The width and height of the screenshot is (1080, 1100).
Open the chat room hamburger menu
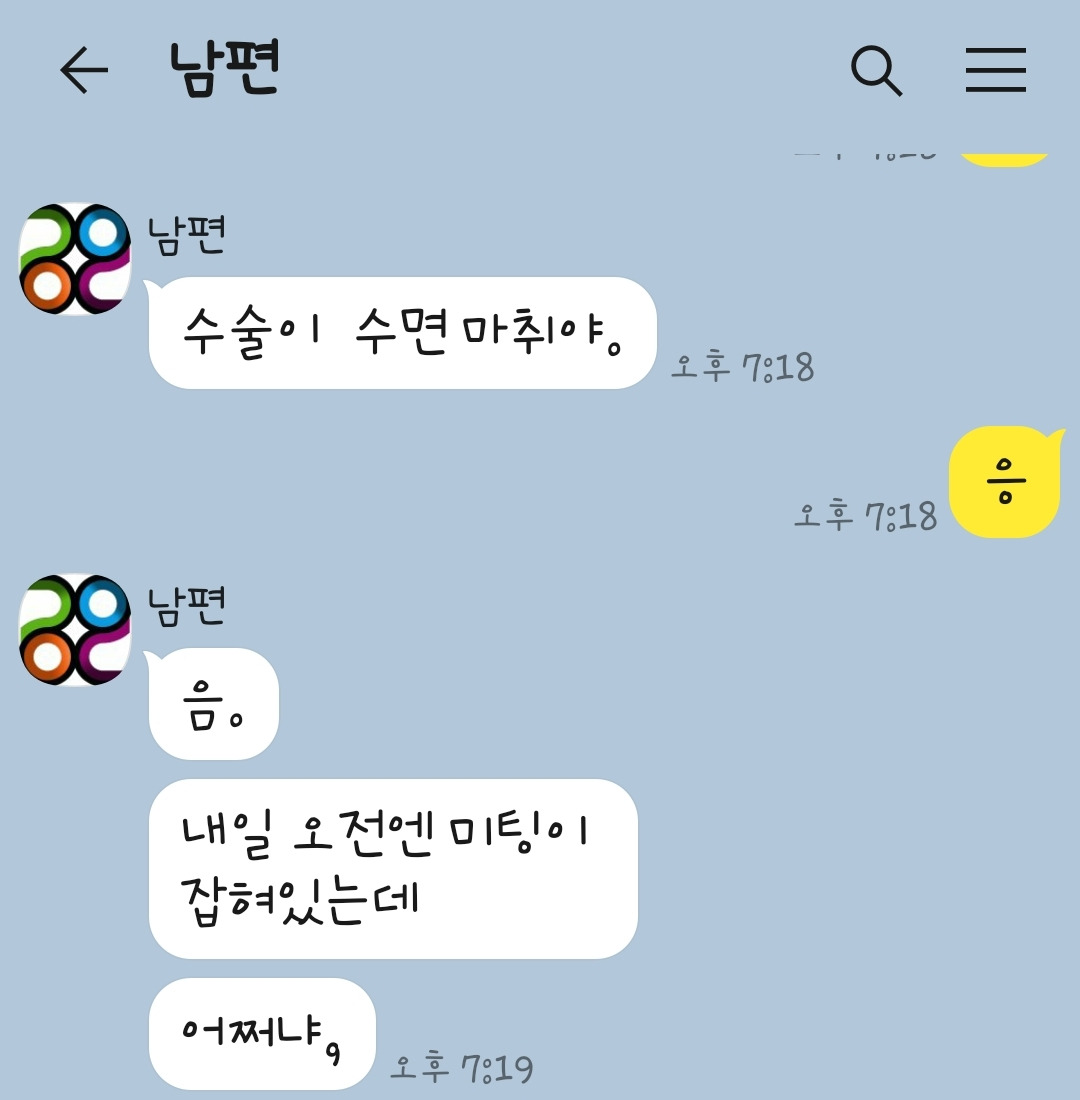pyautogui.click(x=995, y=69)
